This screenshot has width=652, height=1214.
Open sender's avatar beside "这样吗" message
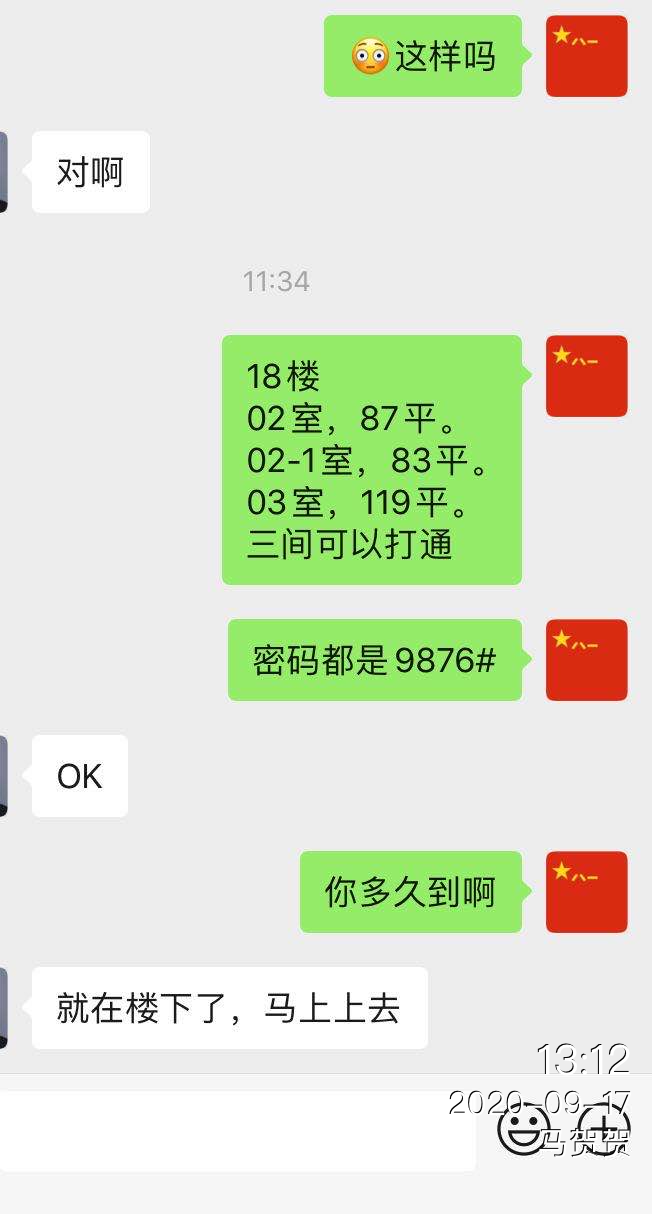[x=586, y=56]
